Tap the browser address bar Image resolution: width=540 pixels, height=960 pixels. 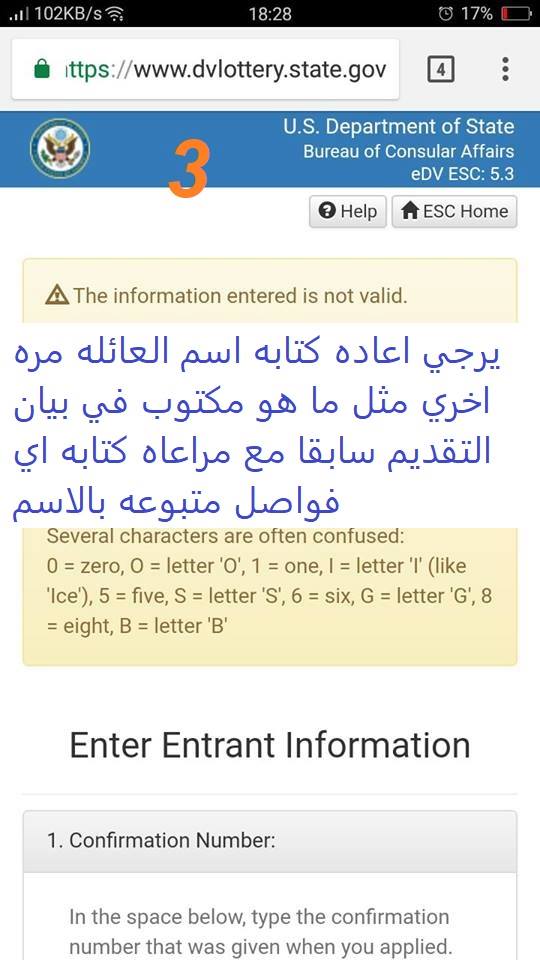[x=206, y=69]
